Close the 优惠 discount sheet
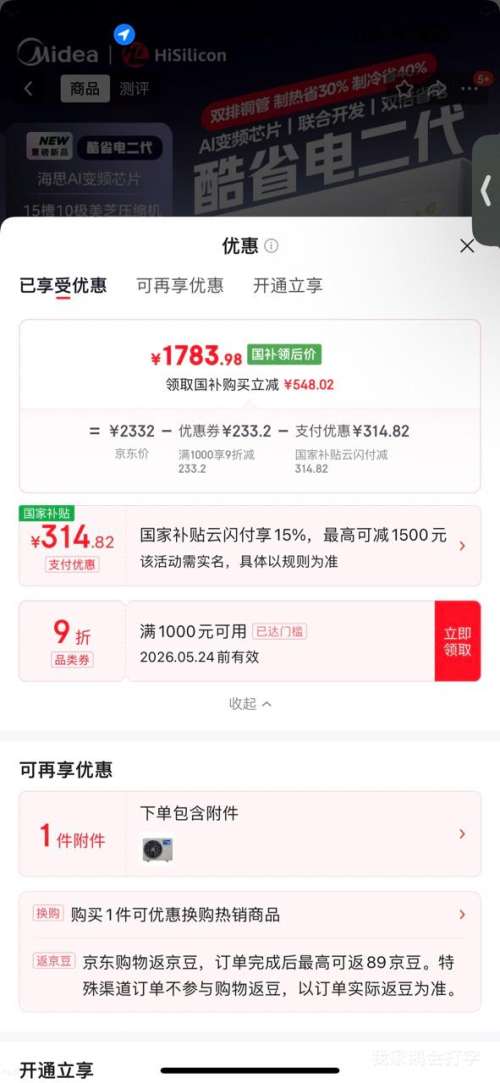Screen dimensions: 500x1083 [467, 246]
